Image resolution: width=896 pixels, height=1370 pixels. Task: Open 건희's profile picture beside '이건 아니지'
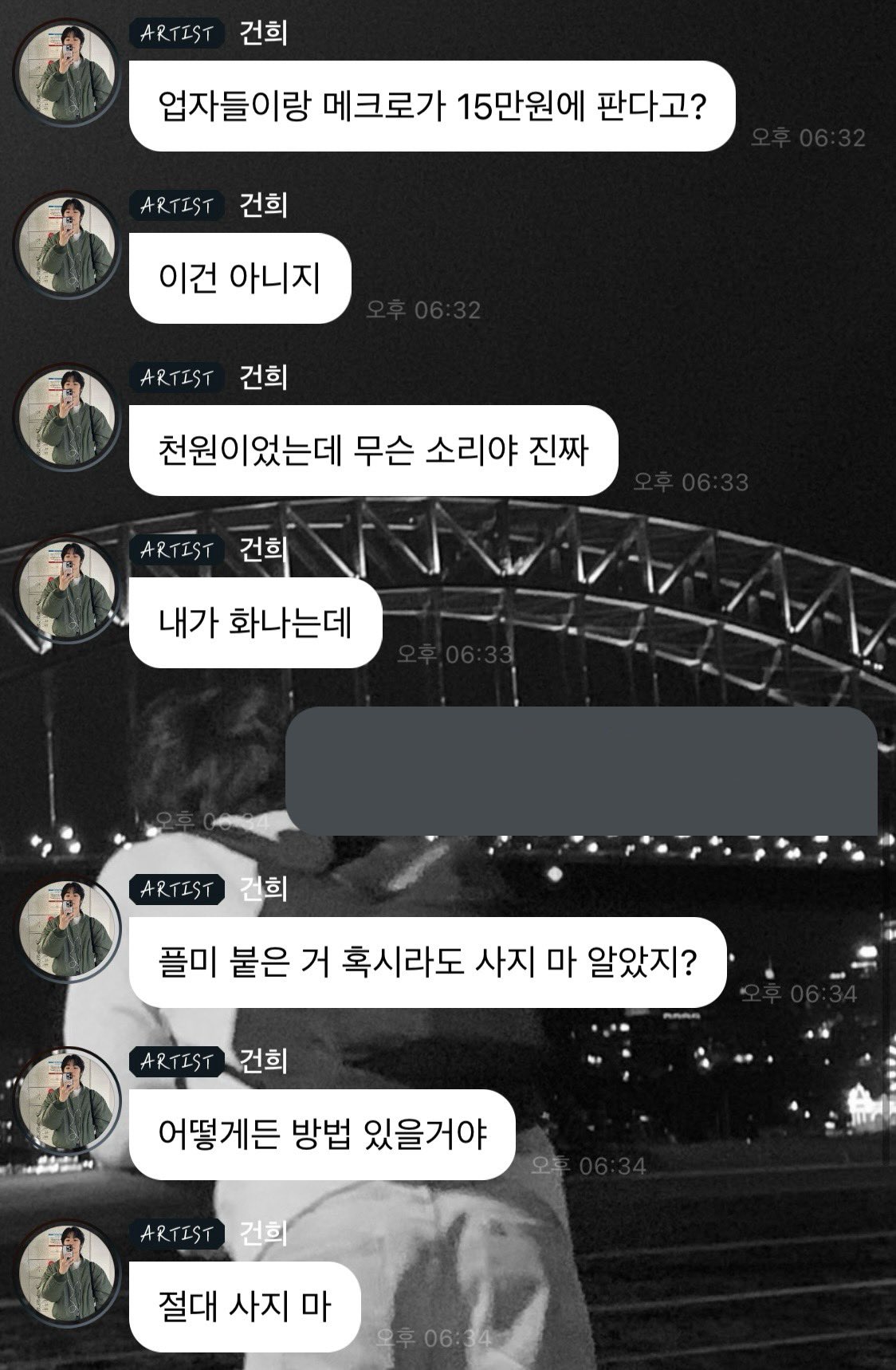[x=67, y=245]
